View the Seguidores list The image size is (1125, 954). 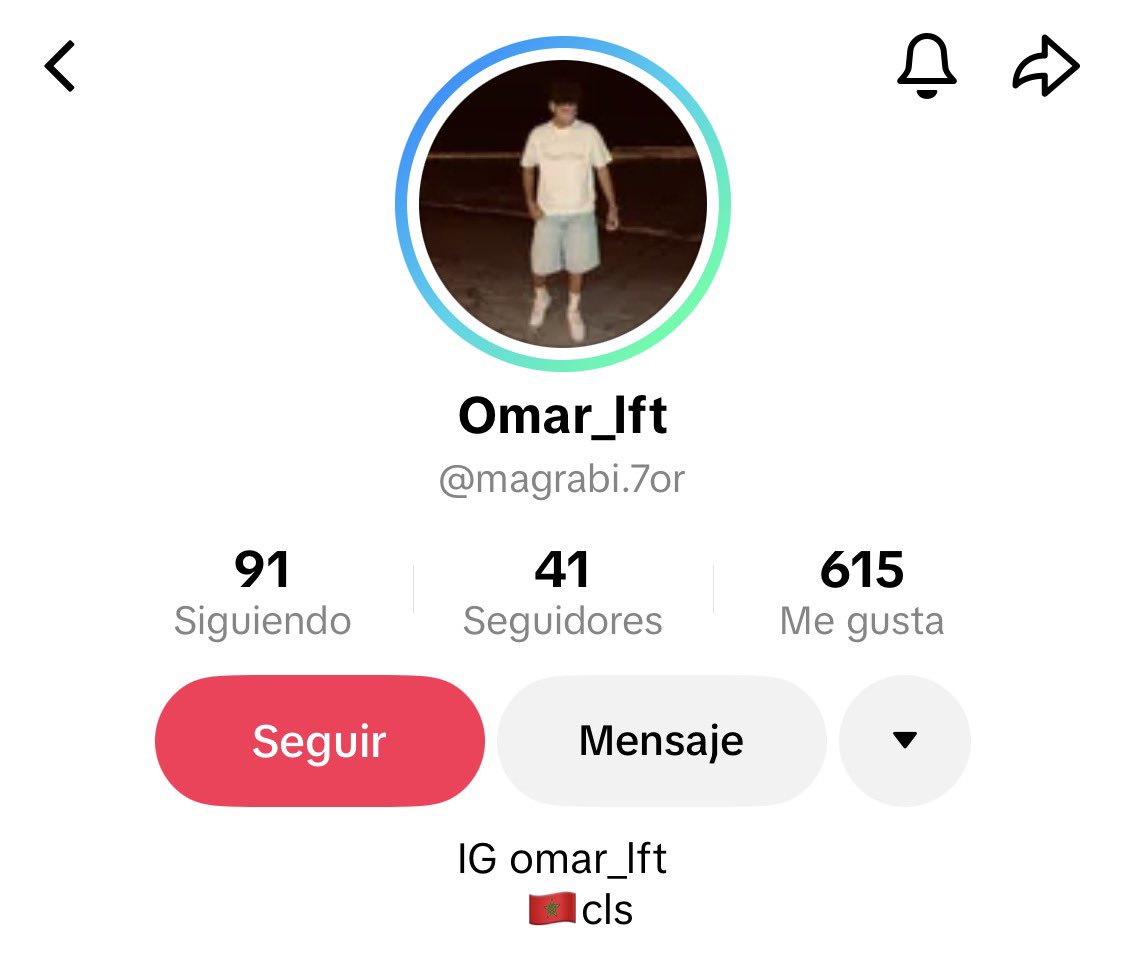click(562, 593)
